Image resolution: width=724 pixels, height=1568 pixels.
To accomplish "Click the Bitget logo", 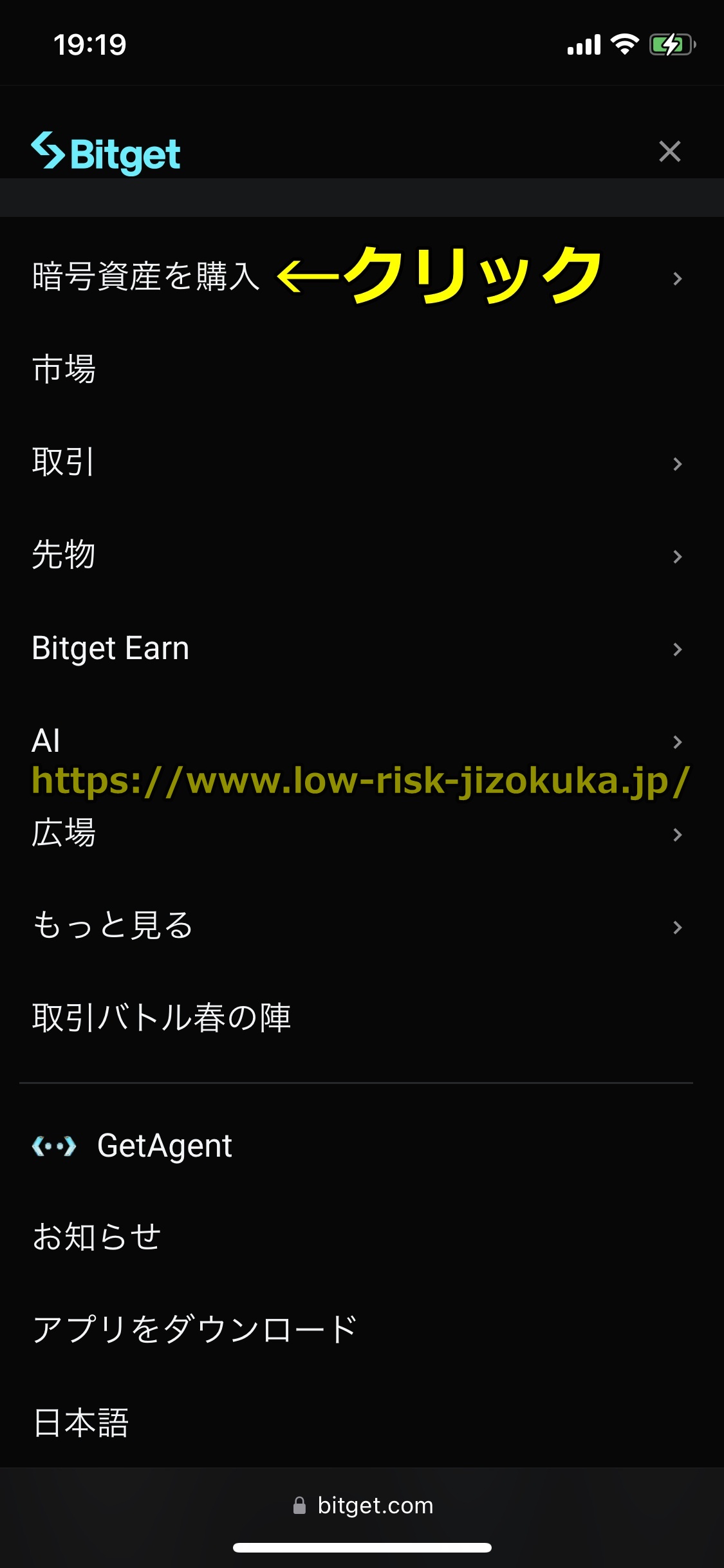I will tap(106, 152).
